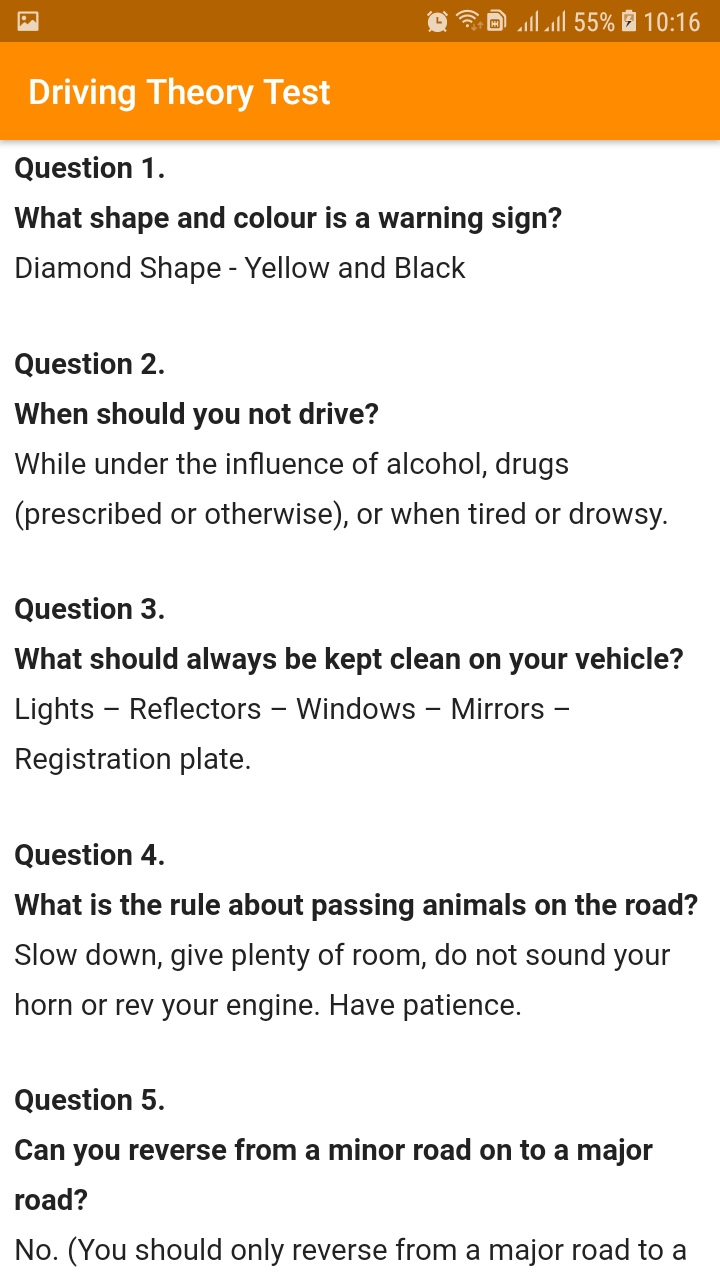
Task: Select the rule about passing animals question
Action: [x=355, y=905]
